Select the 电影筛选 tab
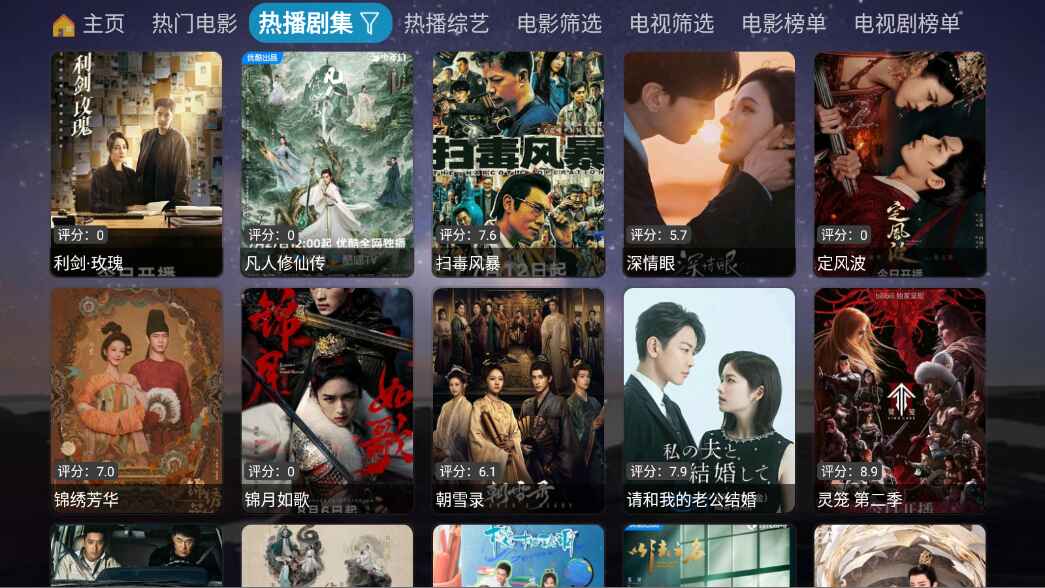Image resolution: width=1045 pixels, height=588 pixels. 559,24
